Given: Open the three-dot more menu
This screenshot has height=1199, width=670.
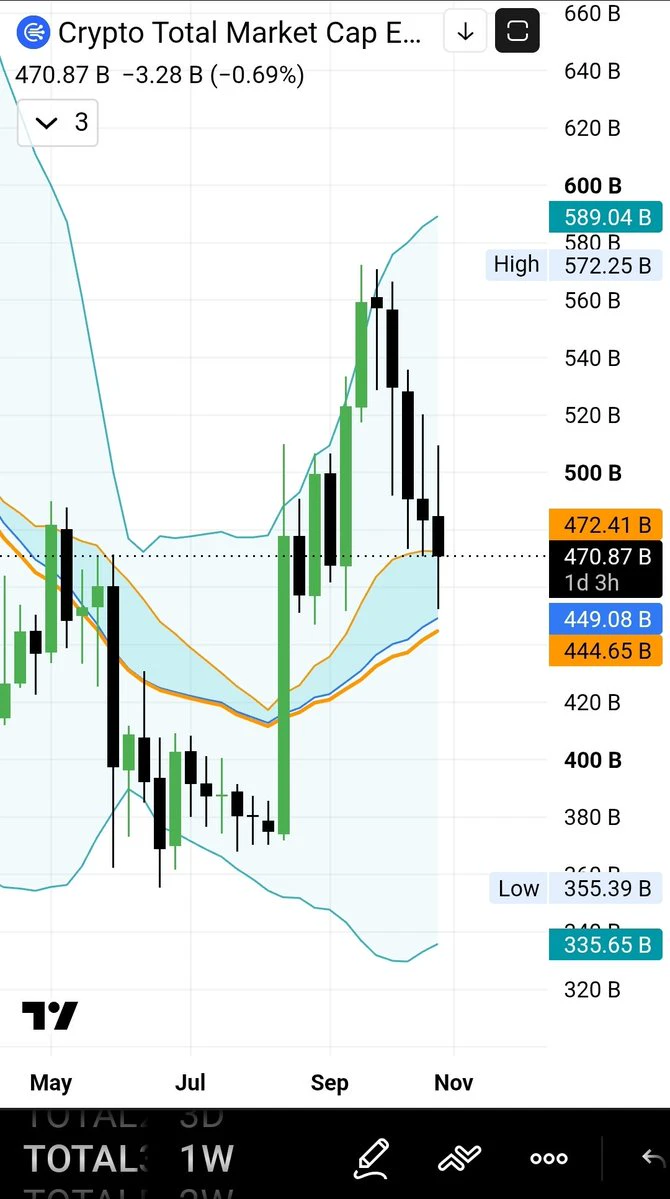Looking at the screenshot, I should point(549,1159).
